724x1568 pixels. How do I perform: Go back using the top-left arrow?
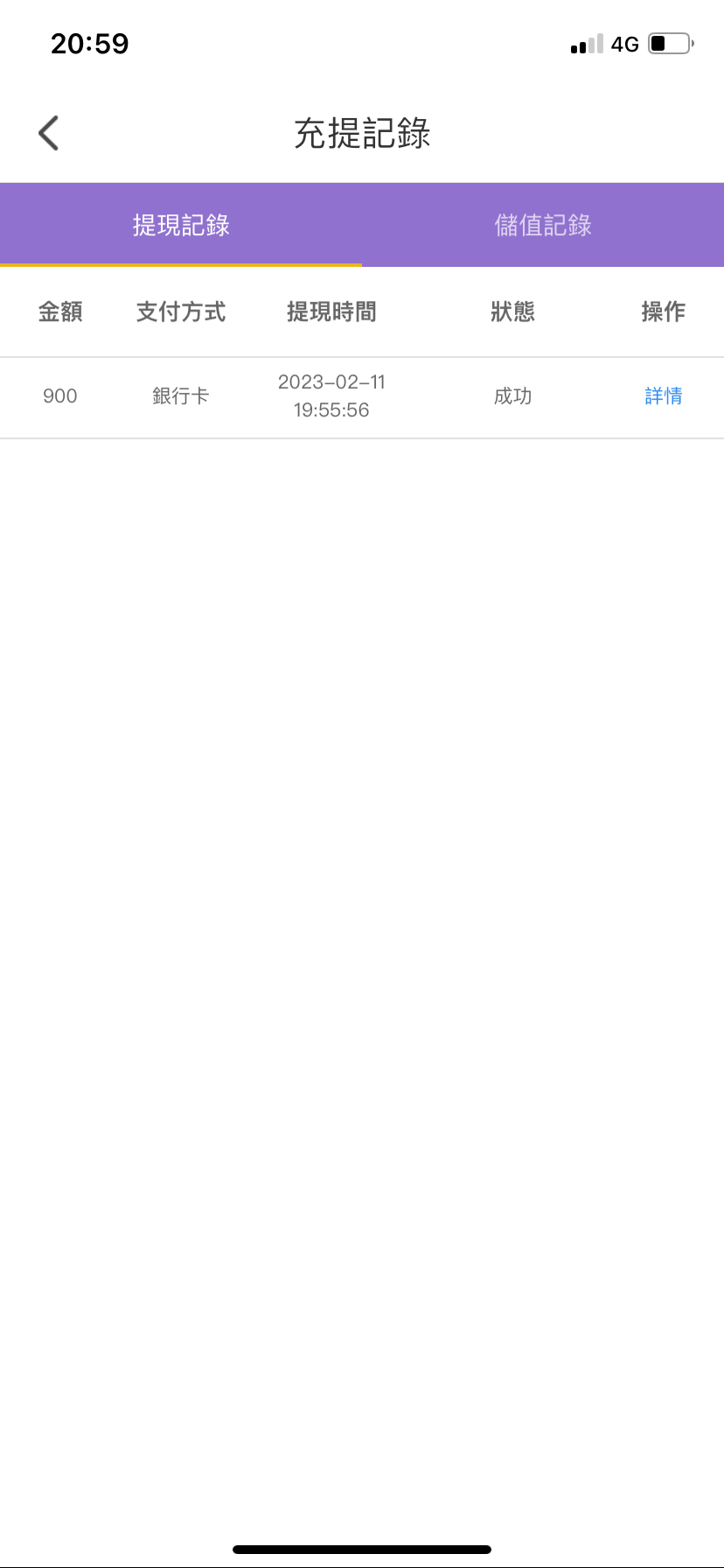(x=49, y=134)
